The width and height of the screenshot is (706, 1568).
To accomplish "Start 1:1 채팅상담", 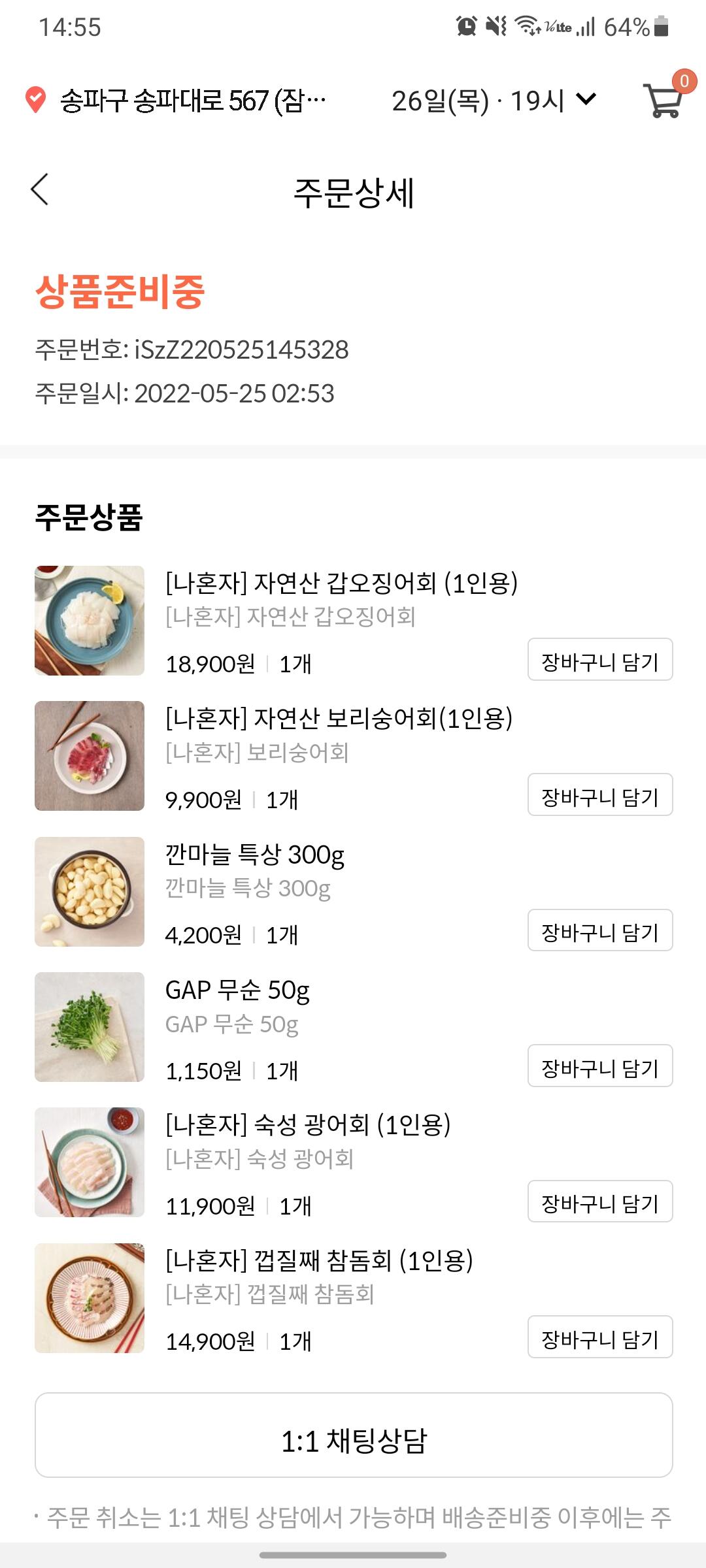I will 354,1435.
